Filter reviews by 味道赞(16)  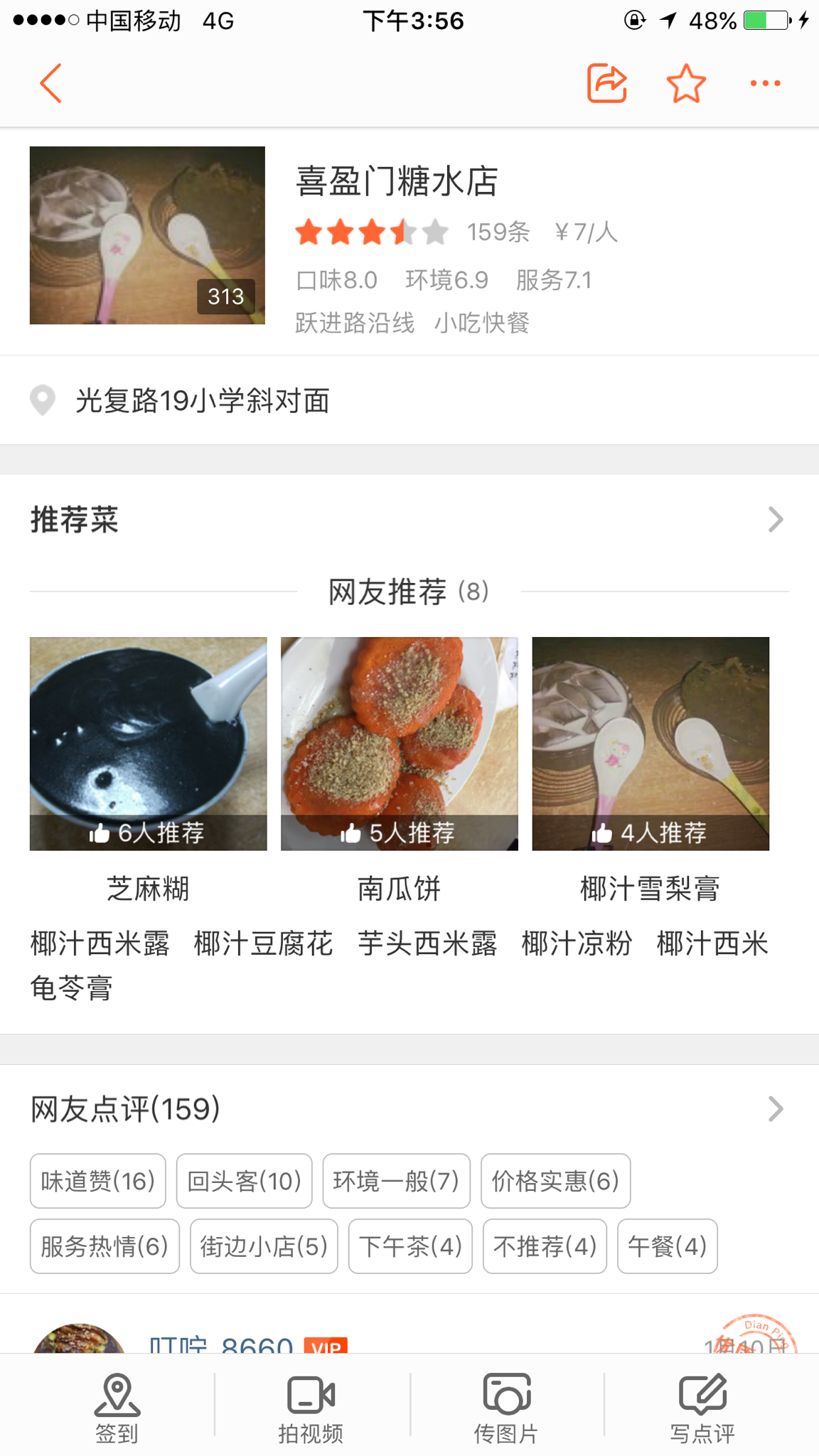tap(98, 1181)
